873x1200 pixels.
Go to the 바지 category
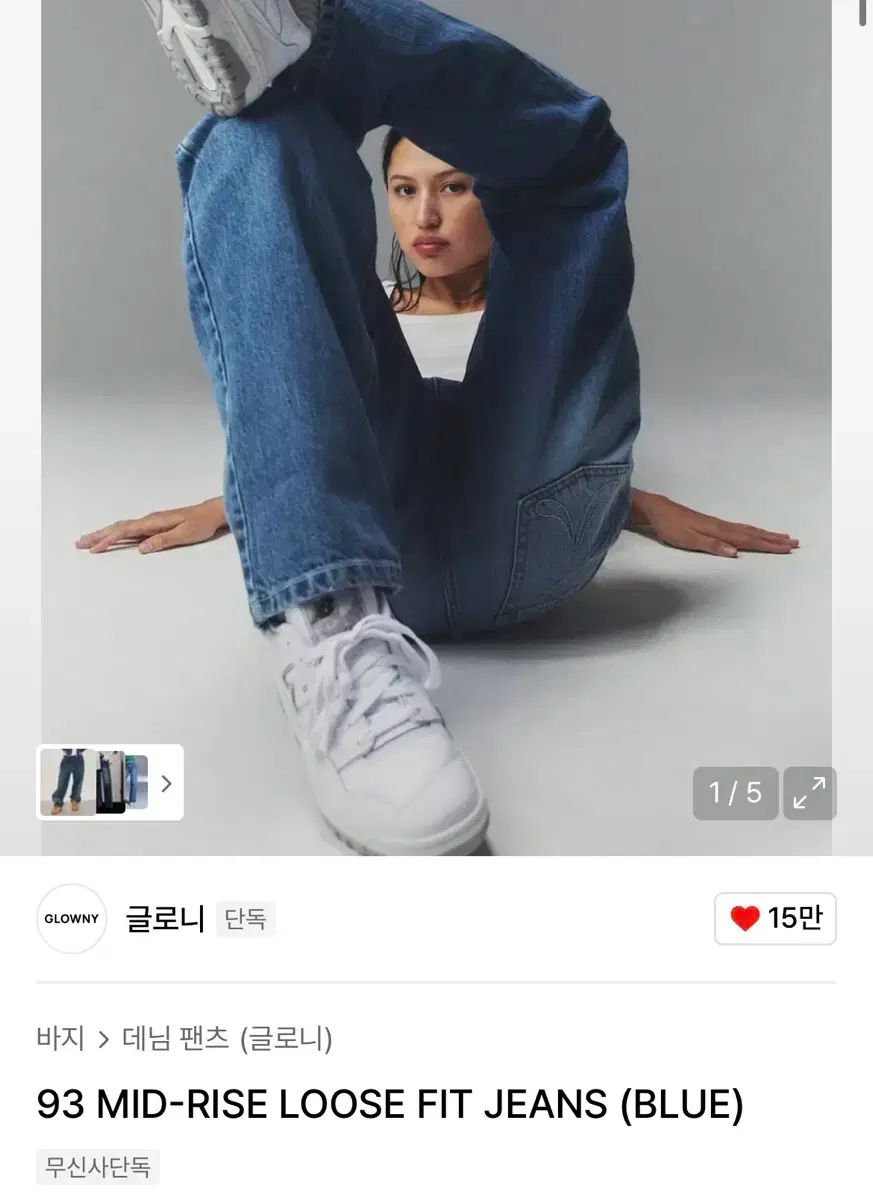60,1039
